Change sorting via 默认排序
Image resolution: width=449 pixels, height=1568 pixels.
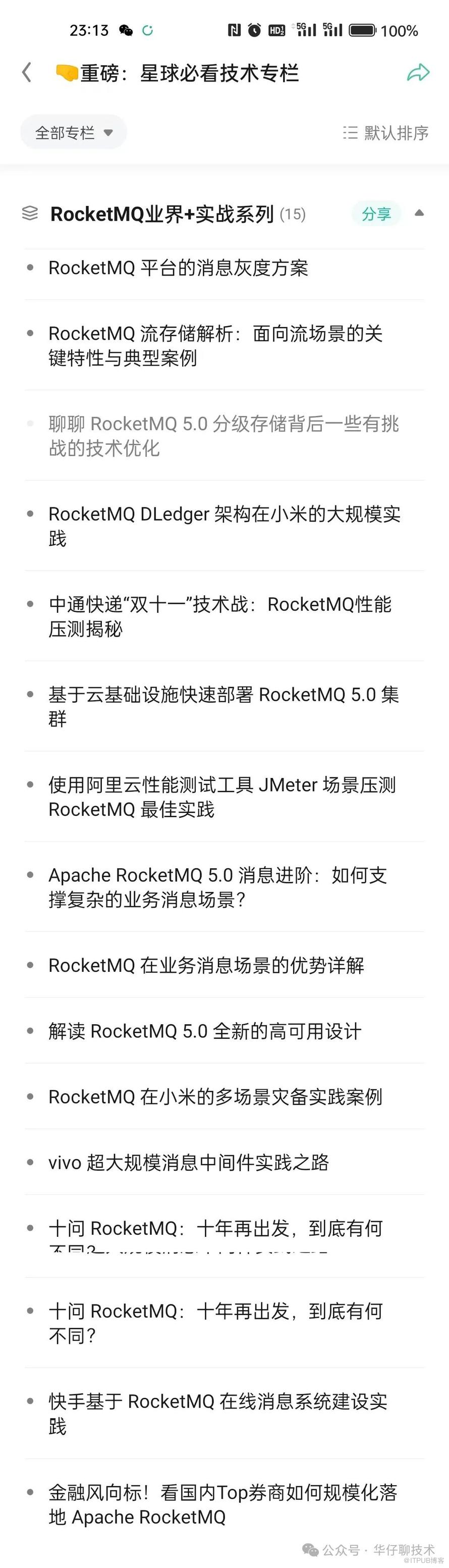[x=386, y=133]
